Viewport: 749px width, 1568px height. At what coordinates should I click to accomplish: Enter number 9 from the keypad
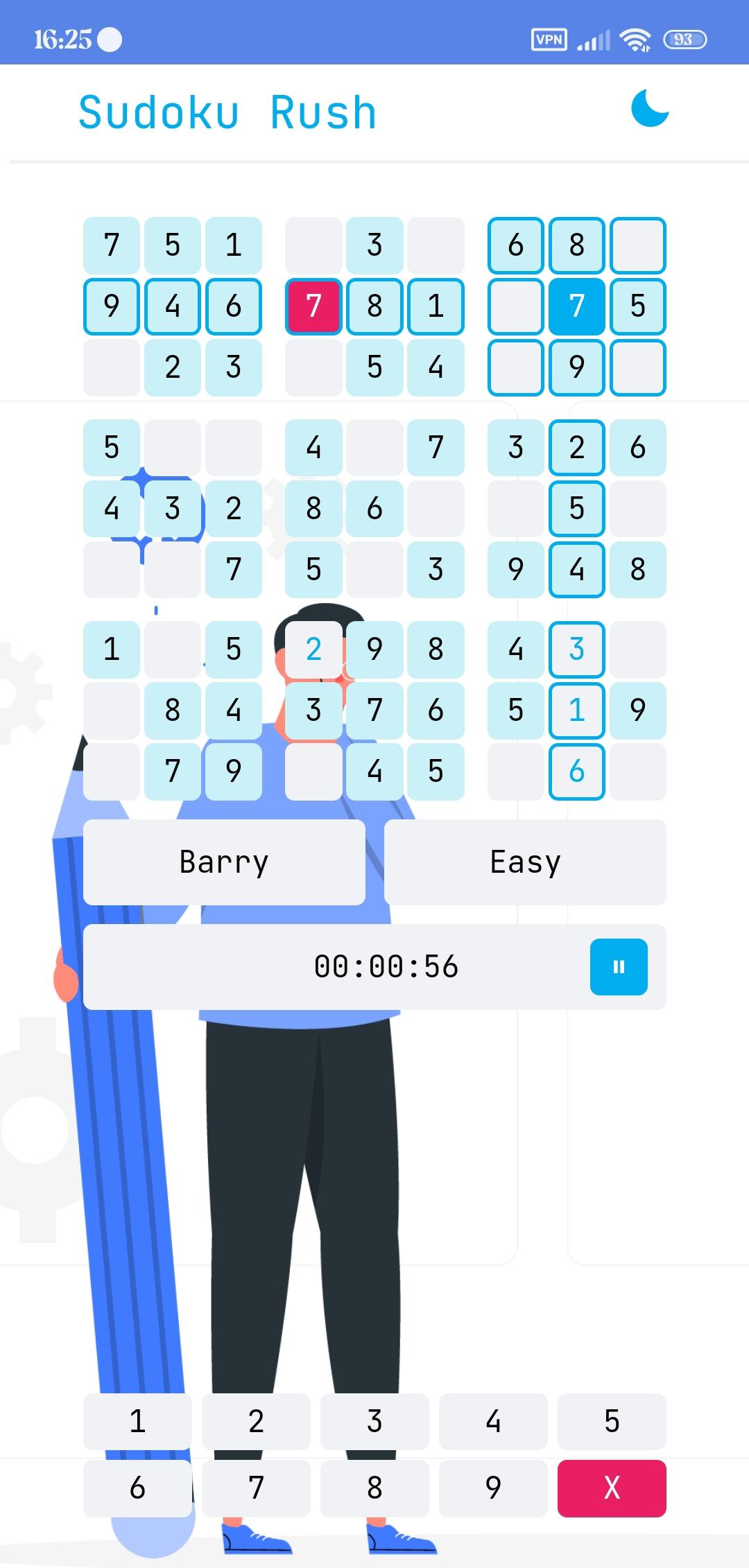[493, 1488]
